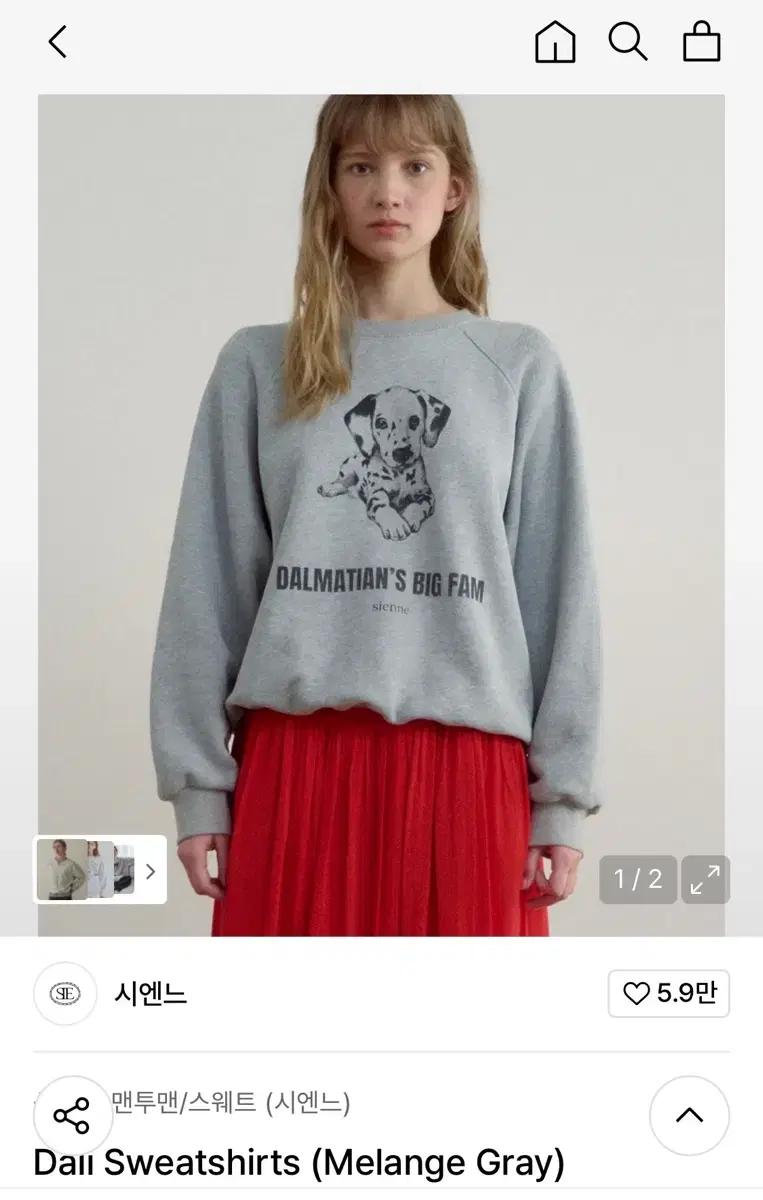Screen dimensions: 763x1200
Task: Share this sweatshirt product
Action: [x=72, y=1116]
